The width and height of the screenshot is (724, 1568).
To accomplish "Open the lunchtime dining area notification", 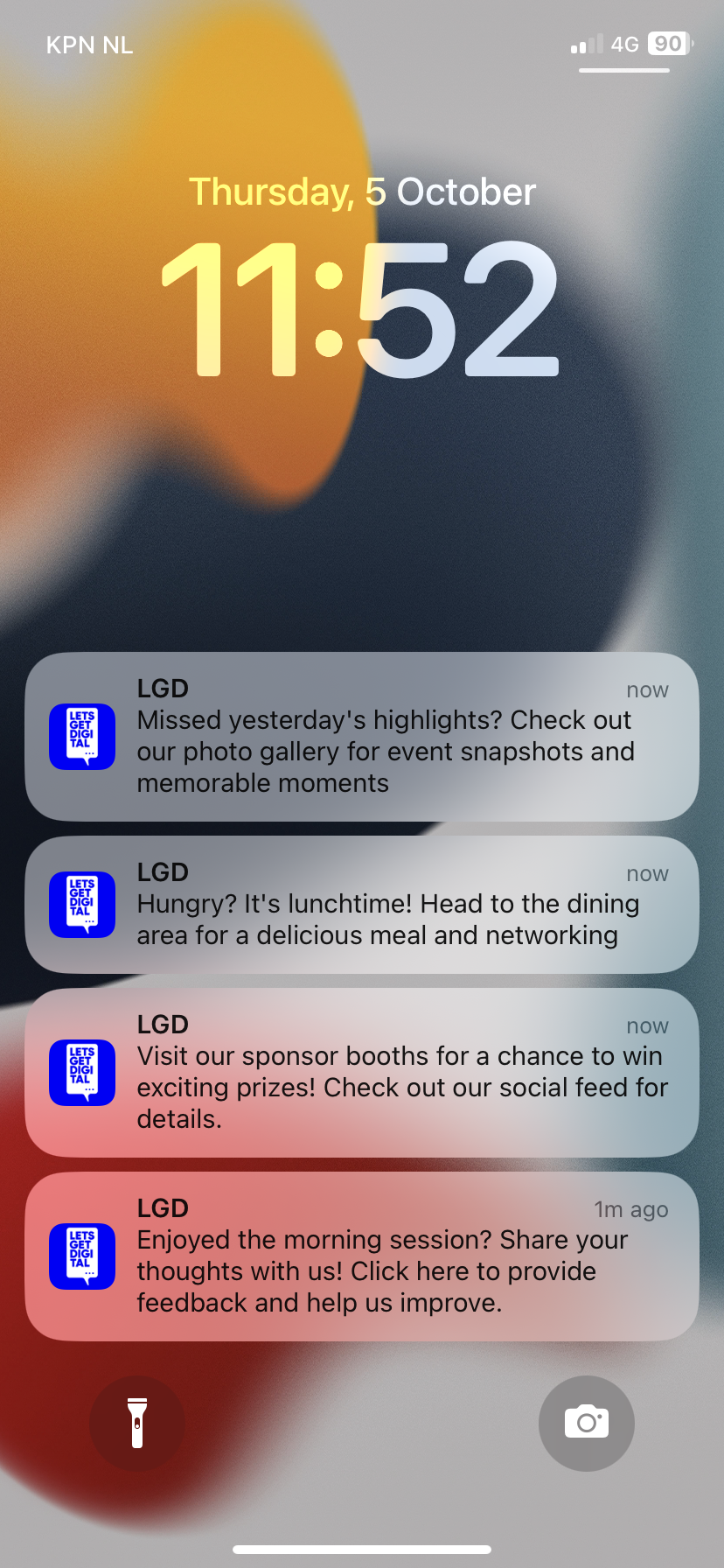I will [362, 905].
